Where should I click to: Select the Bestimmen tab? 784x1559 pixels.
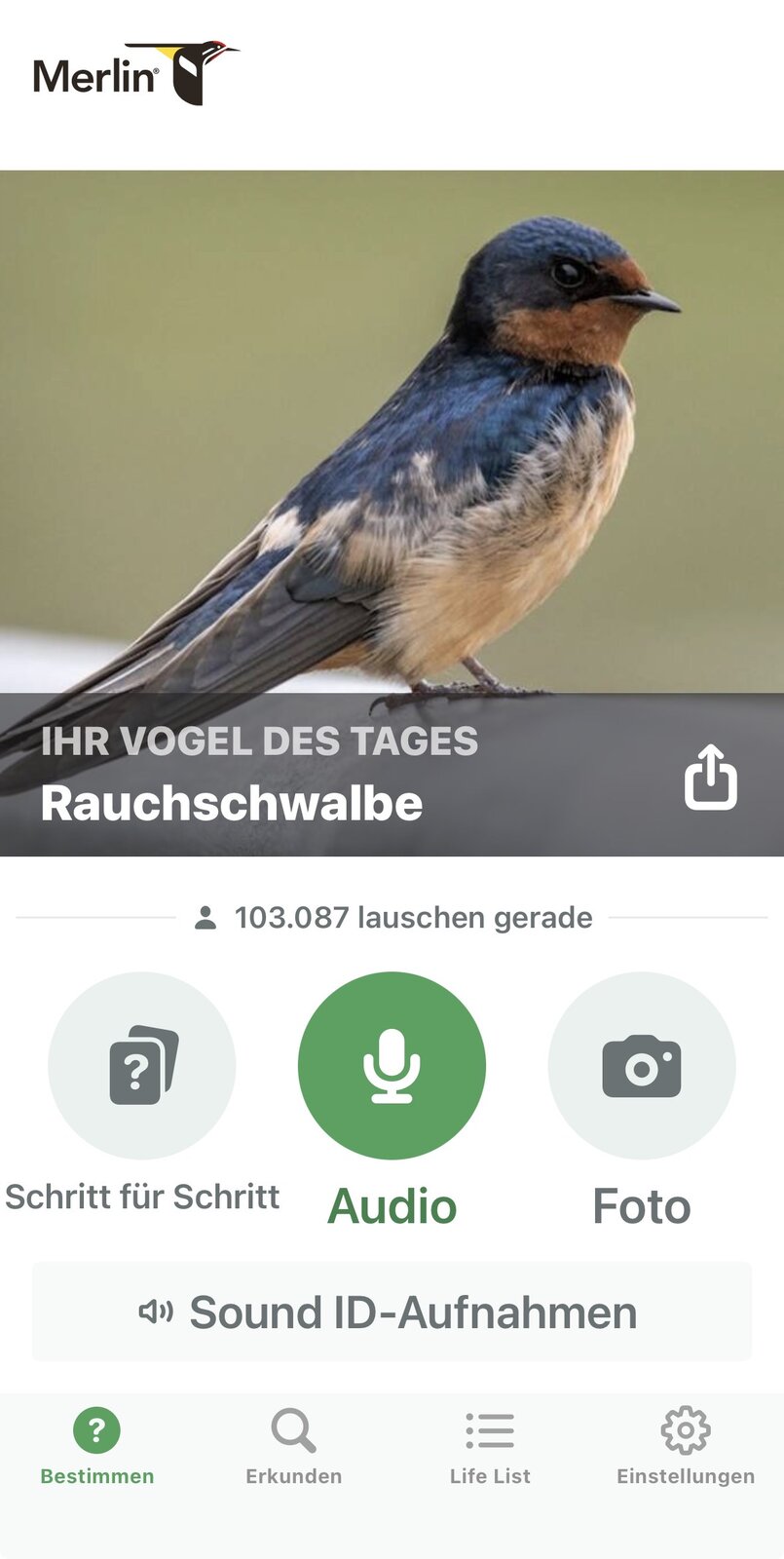click(x=97, y=1446)
